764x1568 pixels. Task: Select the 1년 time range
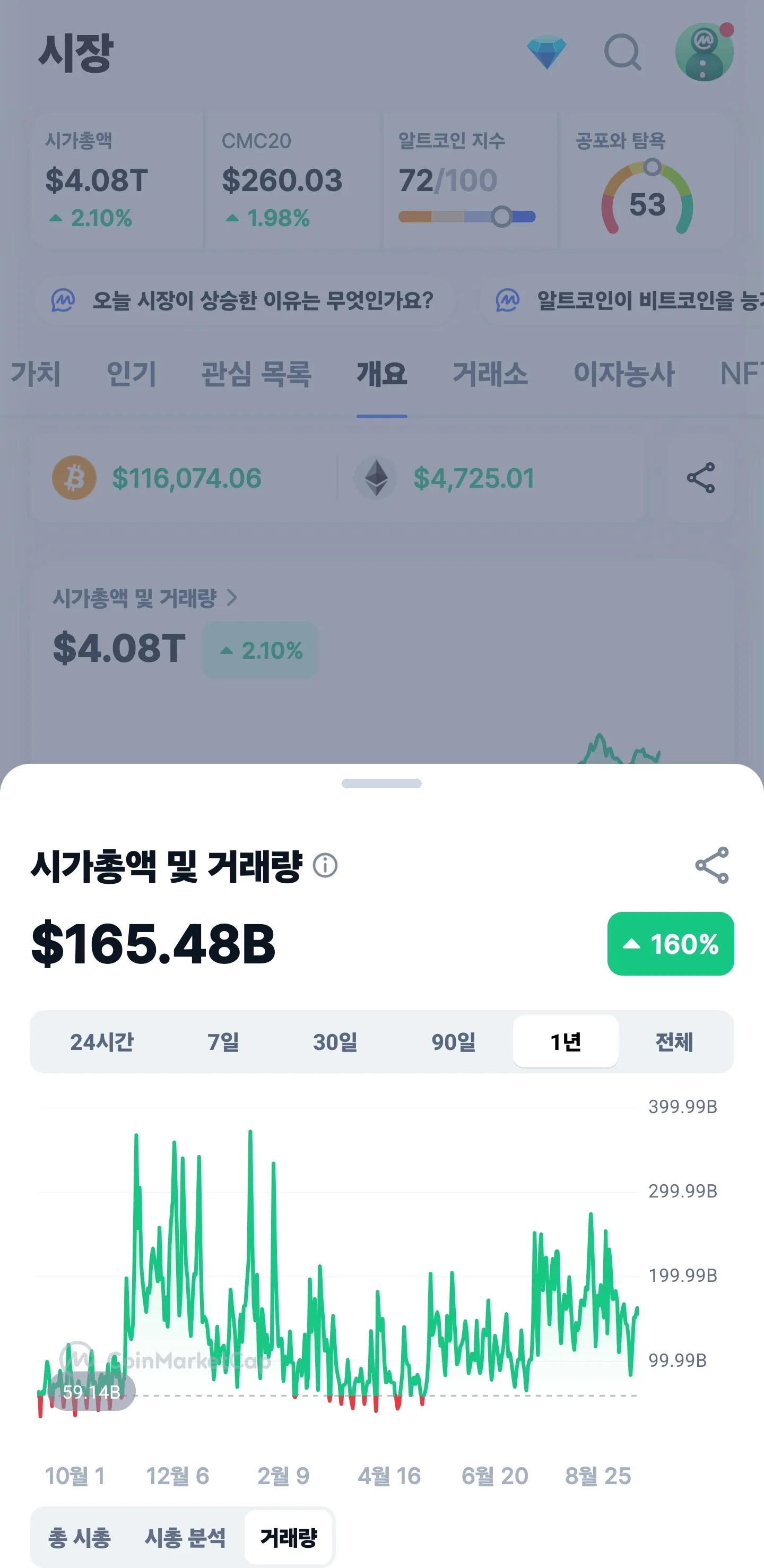click(x=566, y=1042)
